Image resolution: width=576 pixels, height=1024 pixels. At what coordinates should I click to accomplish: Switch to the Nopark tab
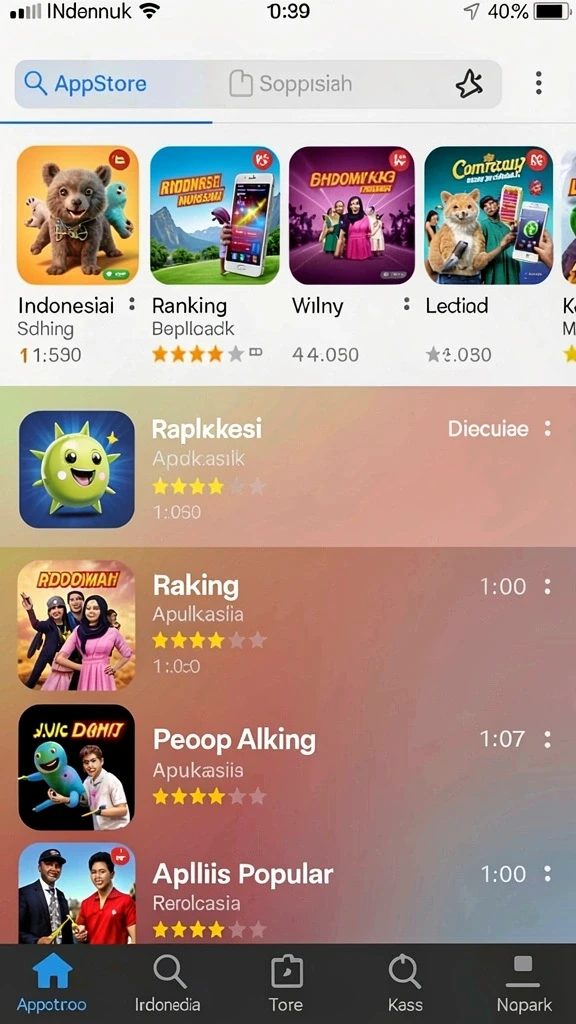point(524,984)
